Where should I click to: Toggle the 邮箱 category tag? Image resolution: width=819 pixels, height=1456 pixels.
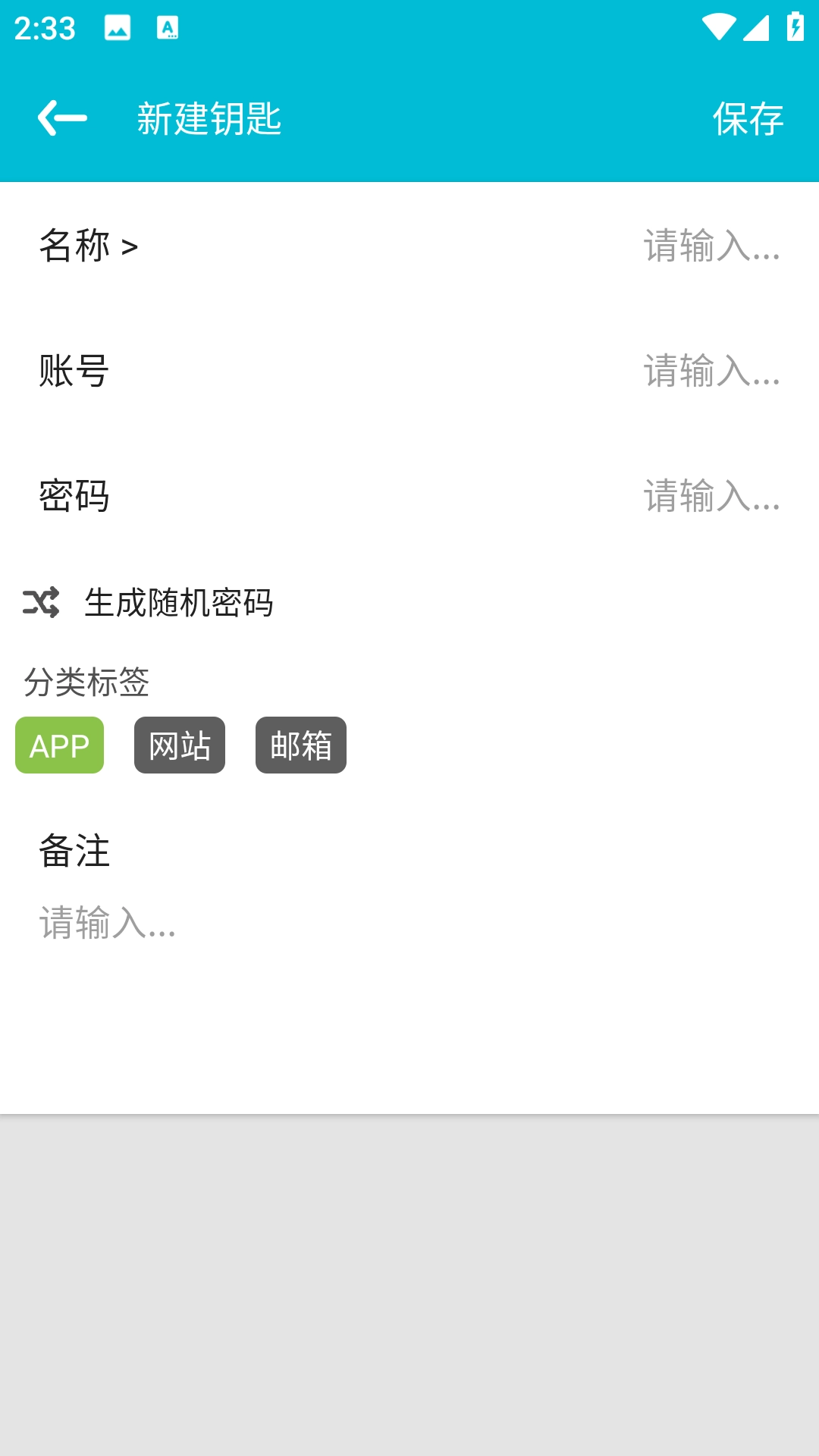tap(300, 745)
